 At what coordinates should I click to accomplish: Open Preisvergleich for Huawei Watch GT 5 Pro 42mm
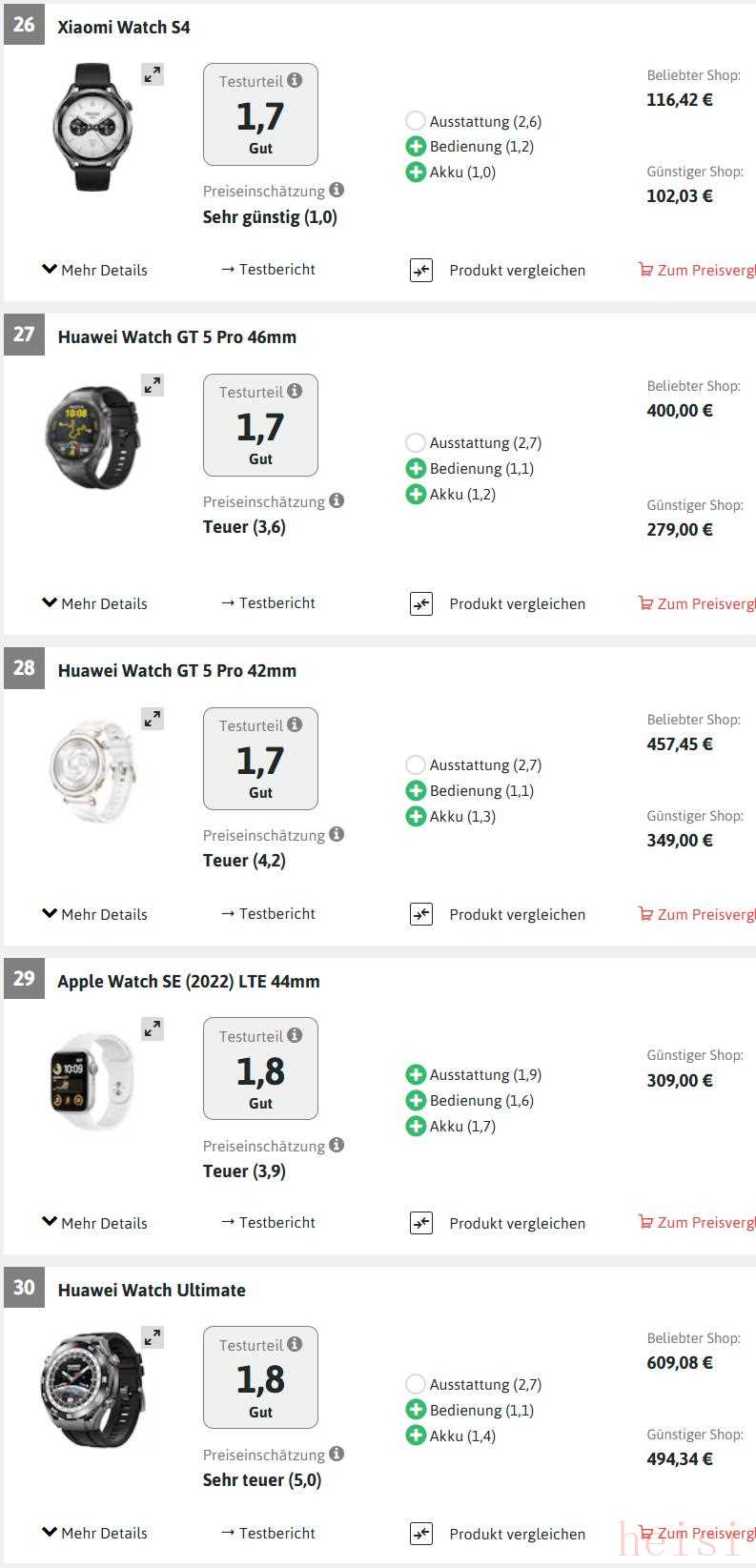click(x=697, y=915)
